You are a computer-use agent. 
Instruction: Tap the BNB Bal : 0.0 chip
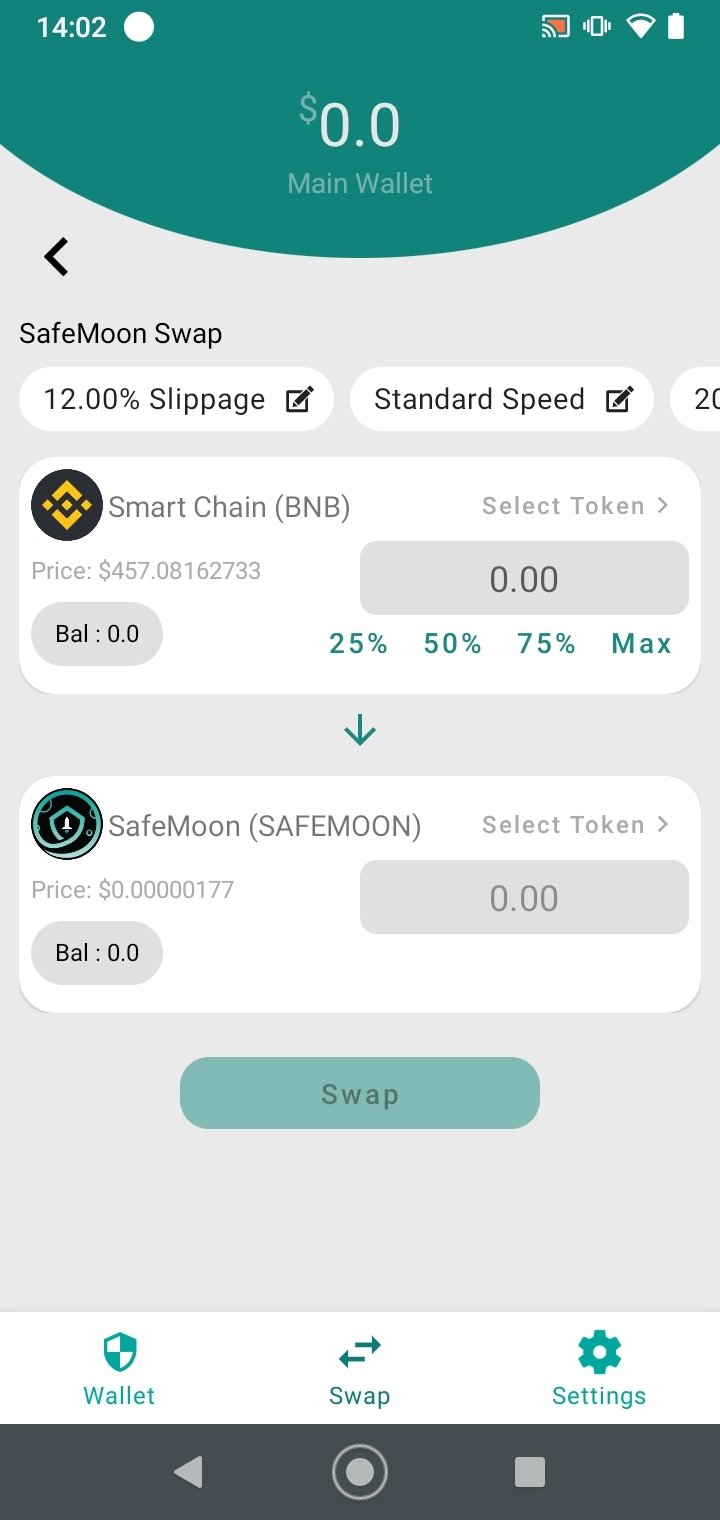97,634
